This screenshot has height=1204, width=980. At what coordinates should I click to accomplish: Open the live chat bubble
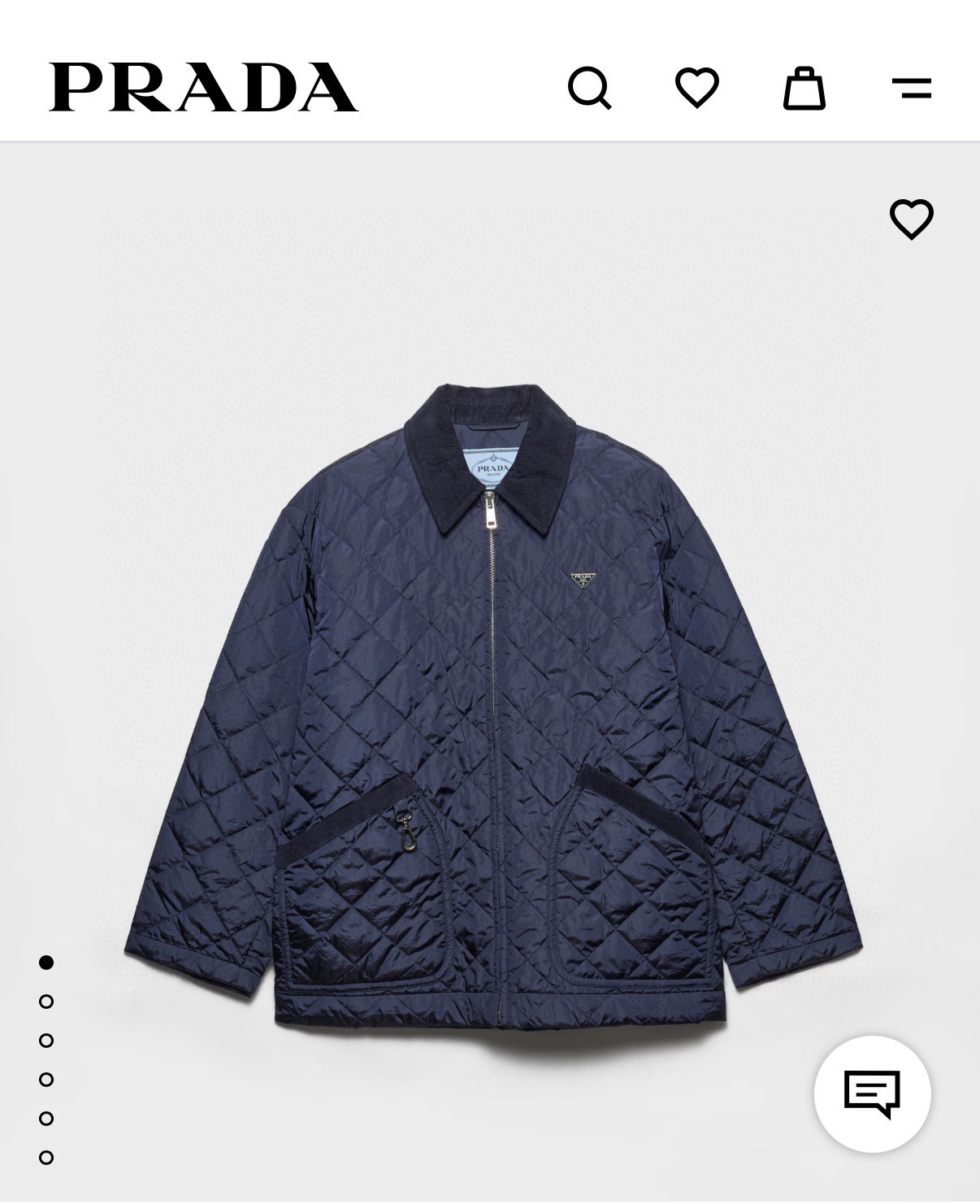click(x=872, y=1093)
